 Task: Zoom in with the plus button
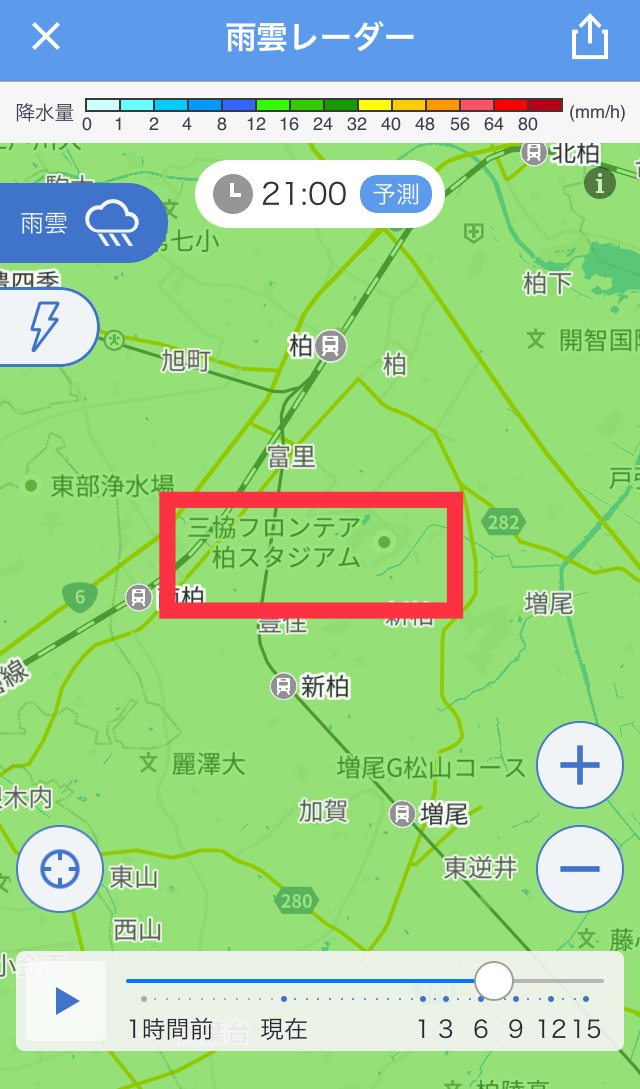coord(580,765)
